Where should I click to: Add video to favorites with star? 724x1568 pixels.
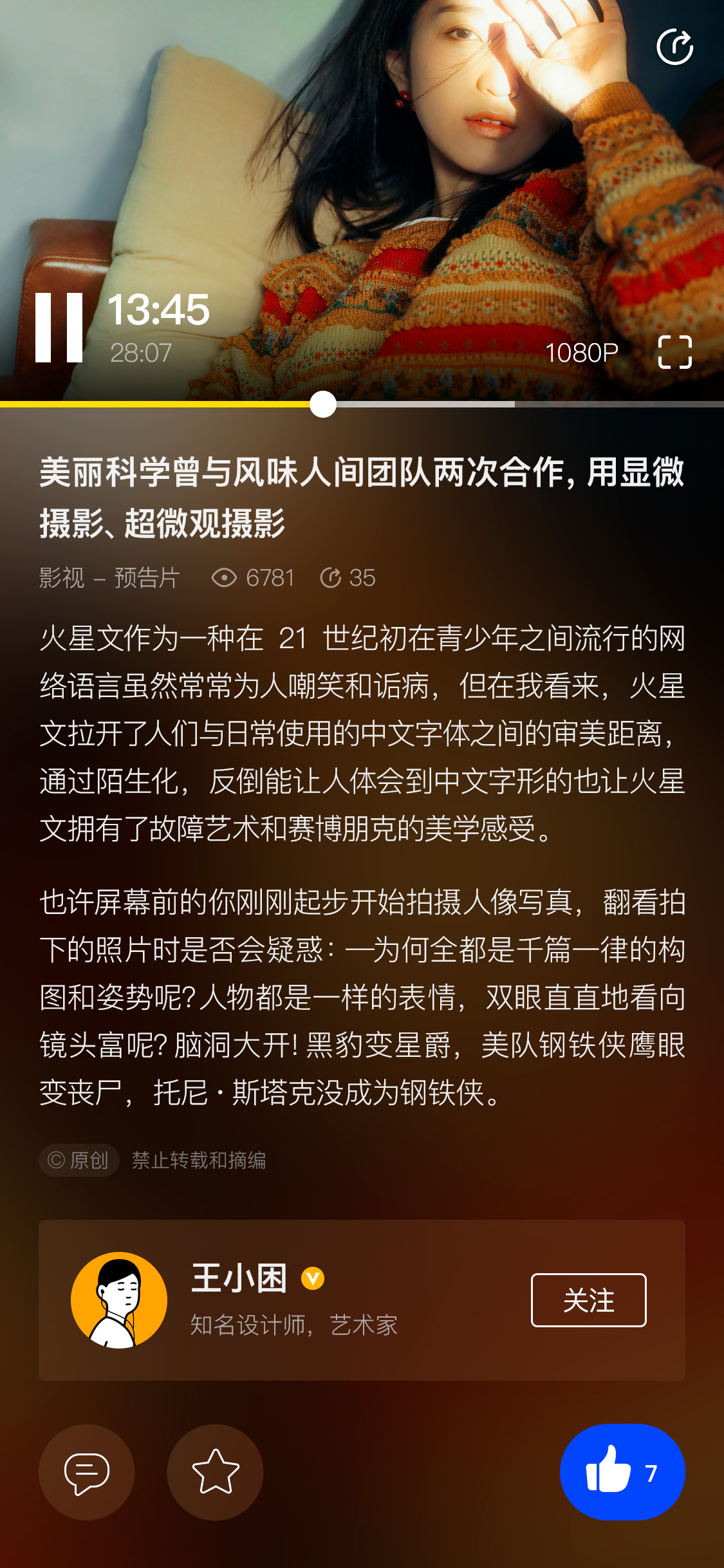click(x=216, y=1472)
